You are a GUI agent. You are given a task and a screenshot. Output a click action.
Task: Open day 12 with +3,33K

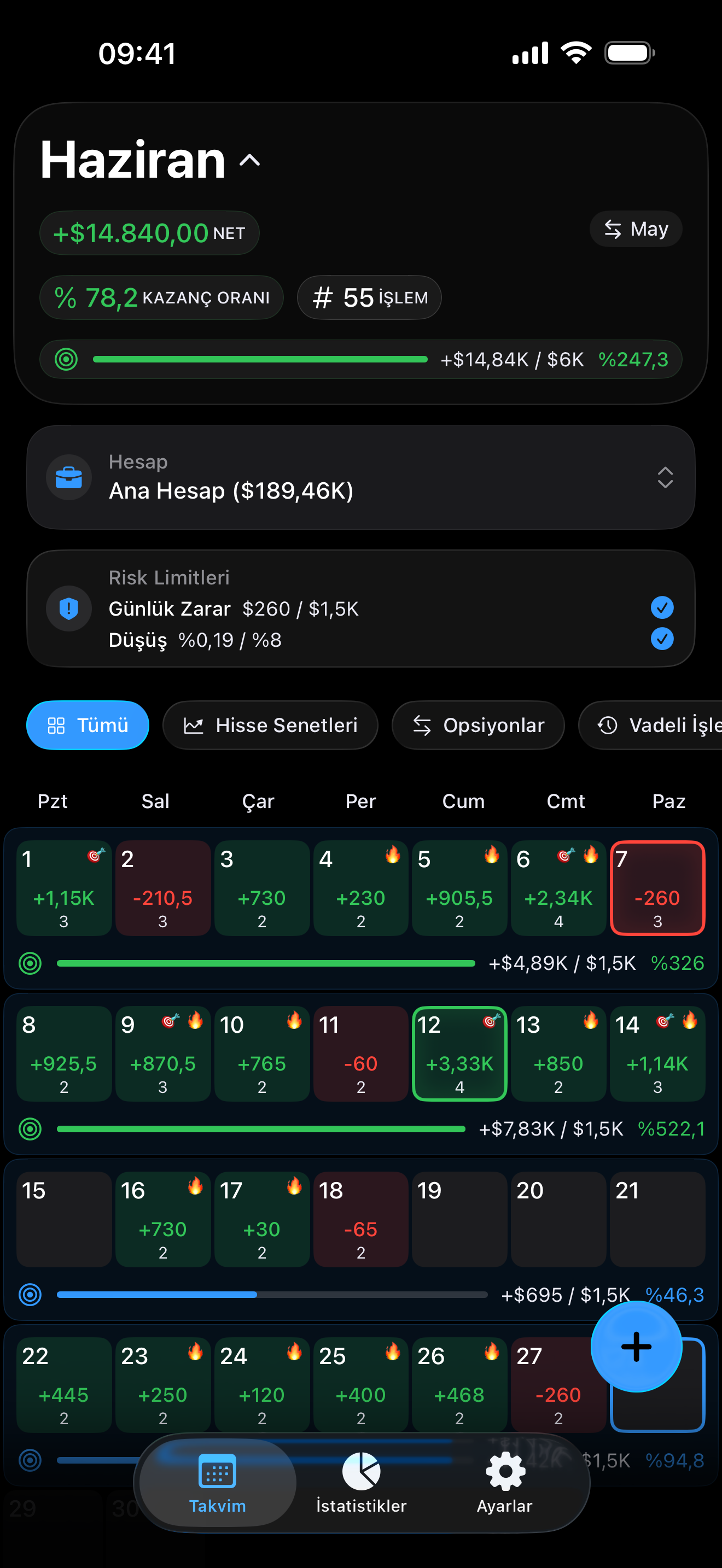pyautogui.click(x=459, y=1053)
